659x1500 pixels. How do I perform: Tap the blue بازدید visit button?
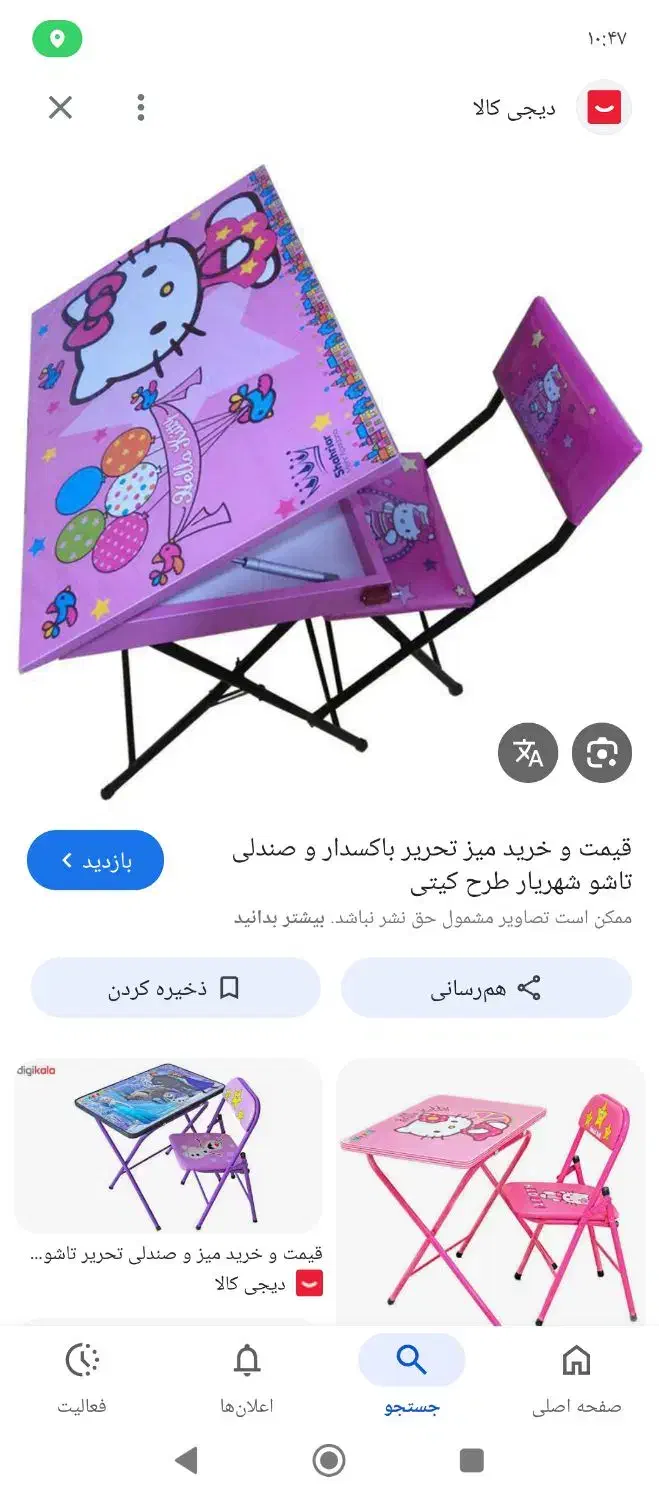click(95, 860)
